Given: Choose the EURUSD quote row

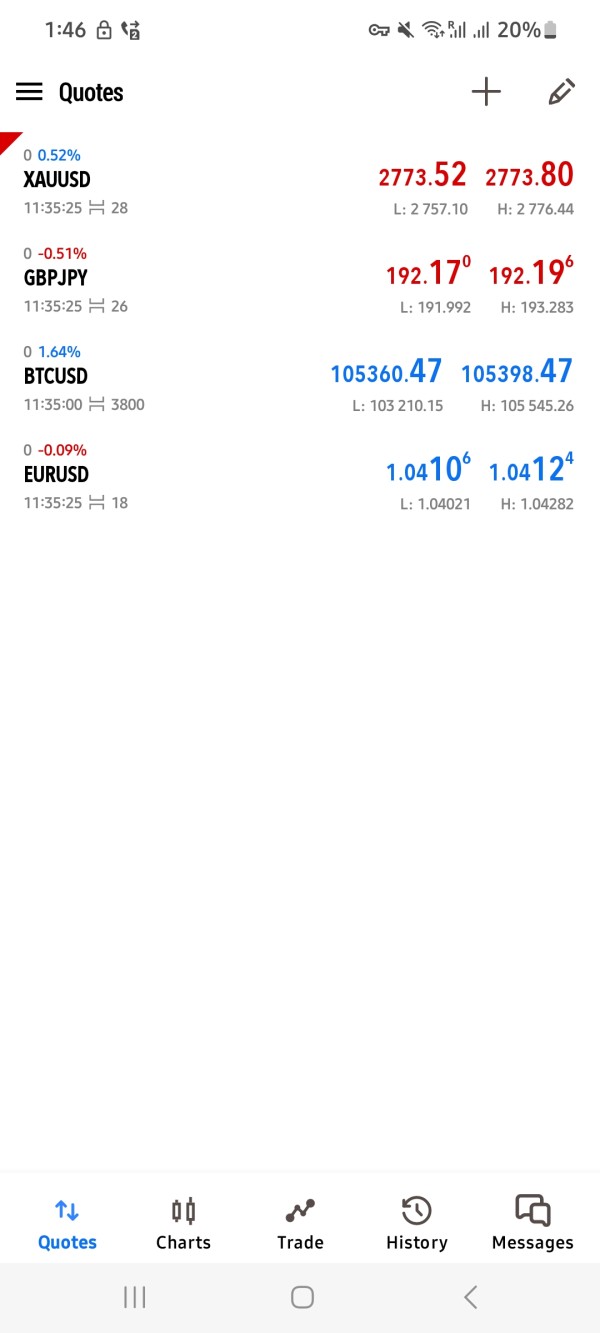Looking at the screenshot, I should point(300,475).
